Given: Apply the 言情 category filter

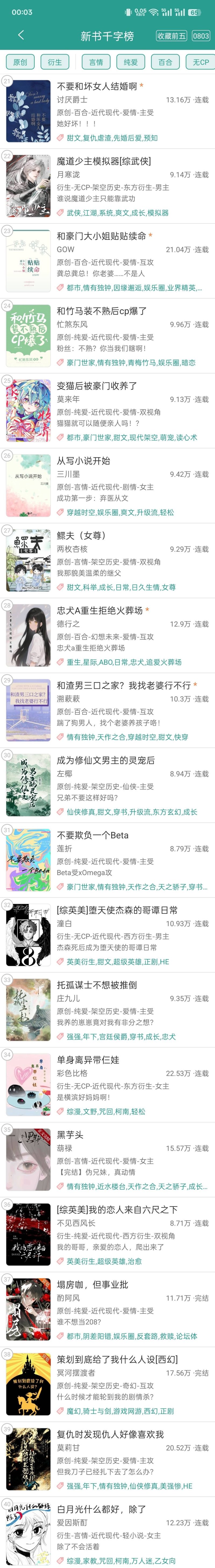Looking at the screenshot, I should (96, 62).
